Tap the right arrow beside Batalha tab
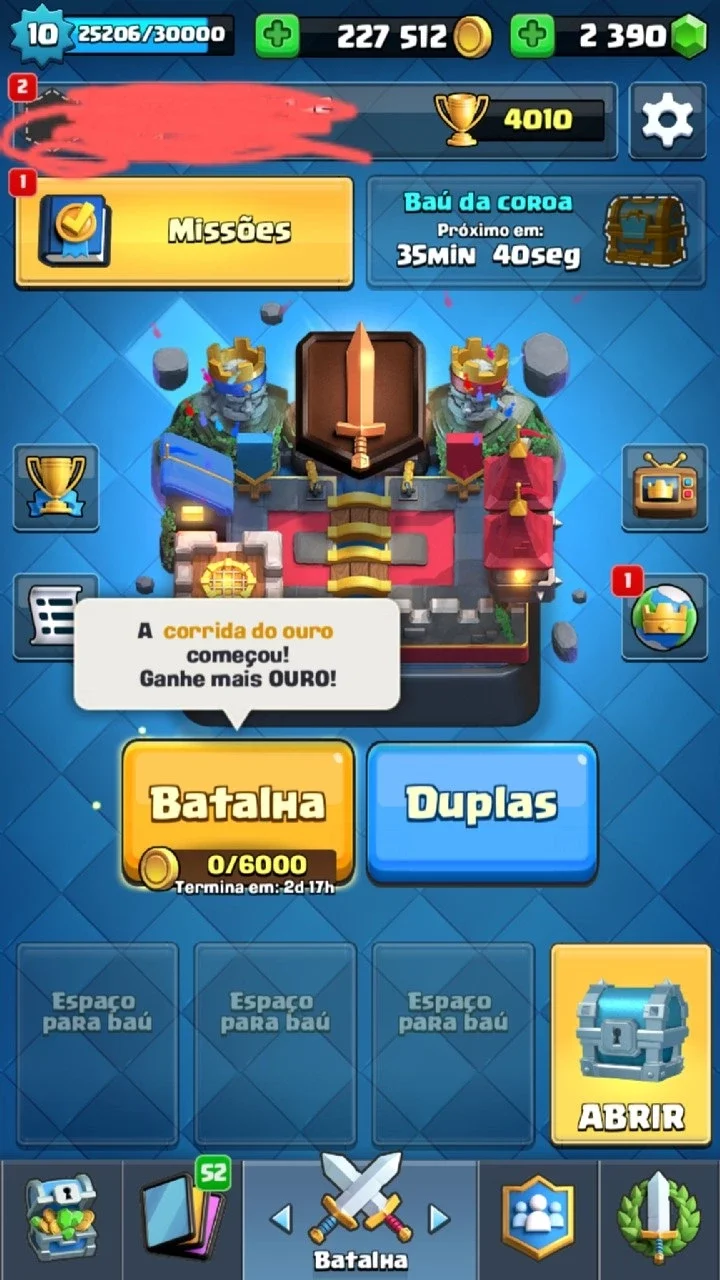 point(439,1217)
